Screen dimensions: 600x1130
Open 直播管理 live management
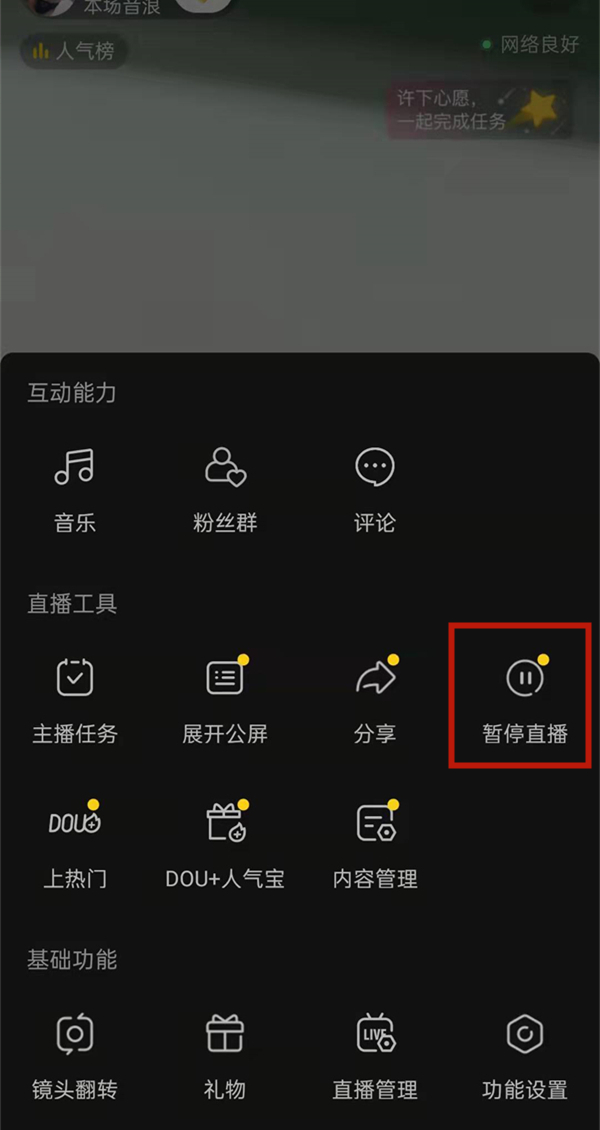375,1055
